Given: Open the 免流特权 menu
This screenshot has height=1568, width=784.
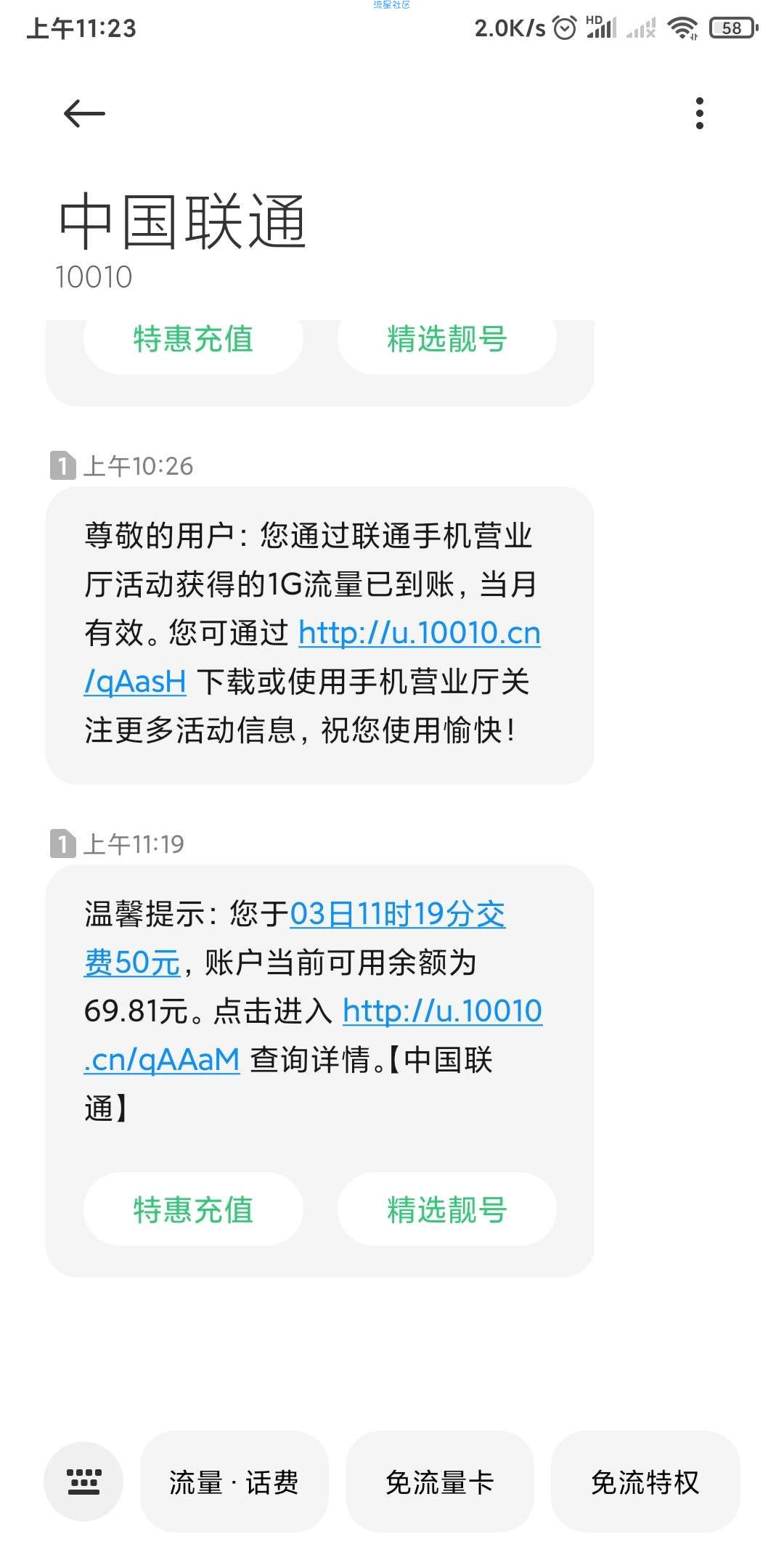Looking at the screenshot, I should point(645,1482).
